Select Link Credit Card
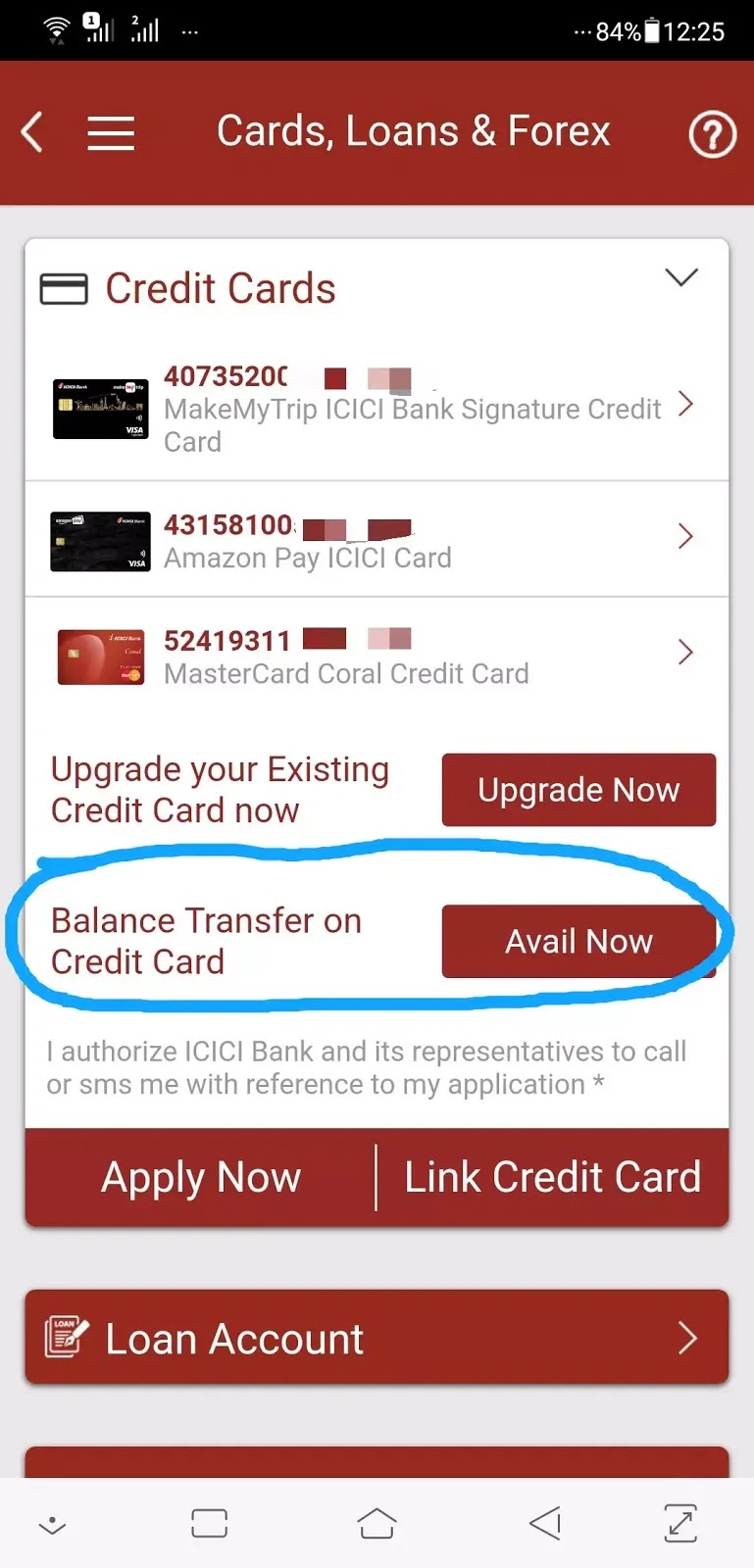Screen dimensions: 754x1568 [x=553, y=1177]
